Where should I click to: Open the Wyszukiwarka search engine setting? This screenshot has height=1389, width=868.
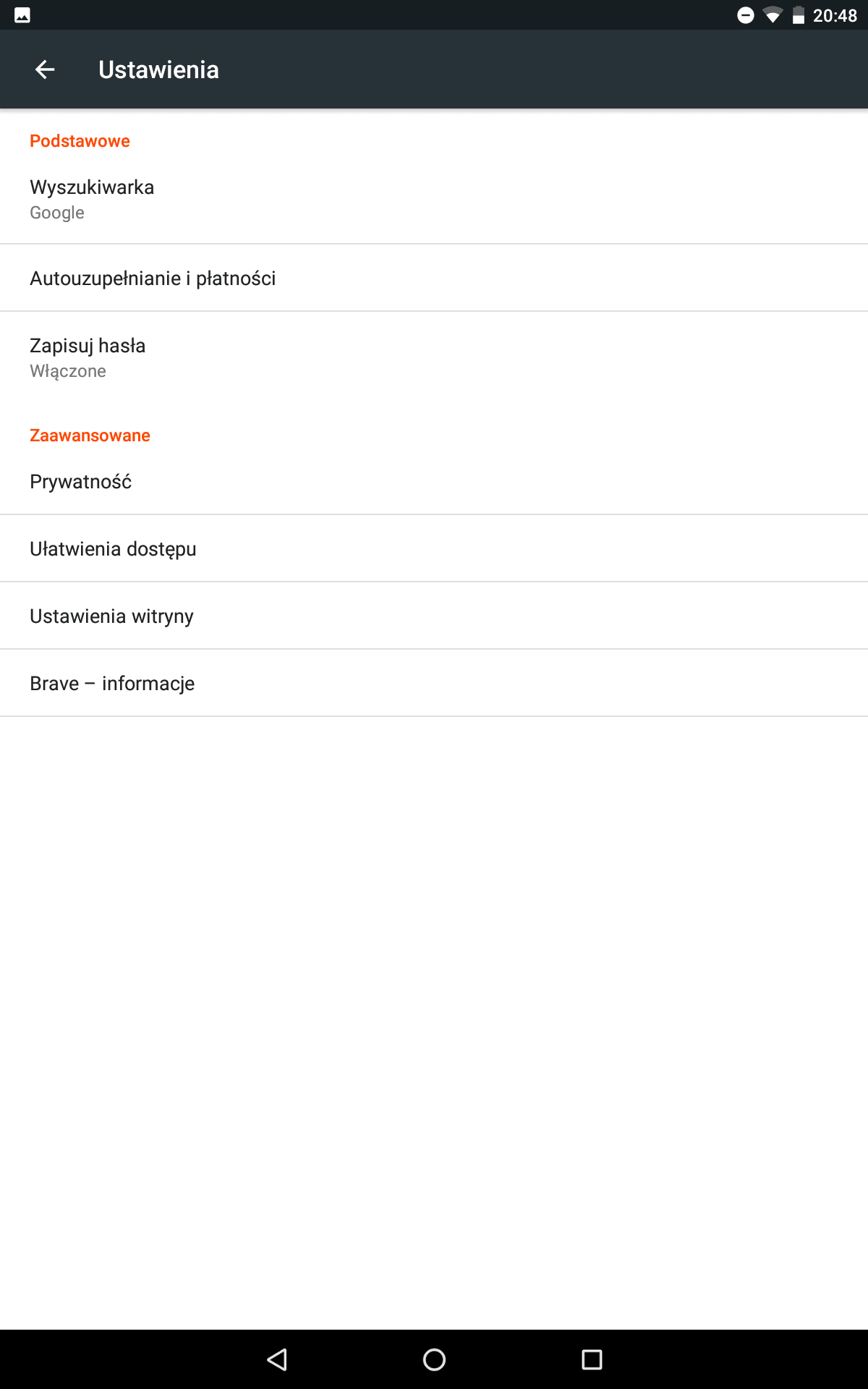434,200
